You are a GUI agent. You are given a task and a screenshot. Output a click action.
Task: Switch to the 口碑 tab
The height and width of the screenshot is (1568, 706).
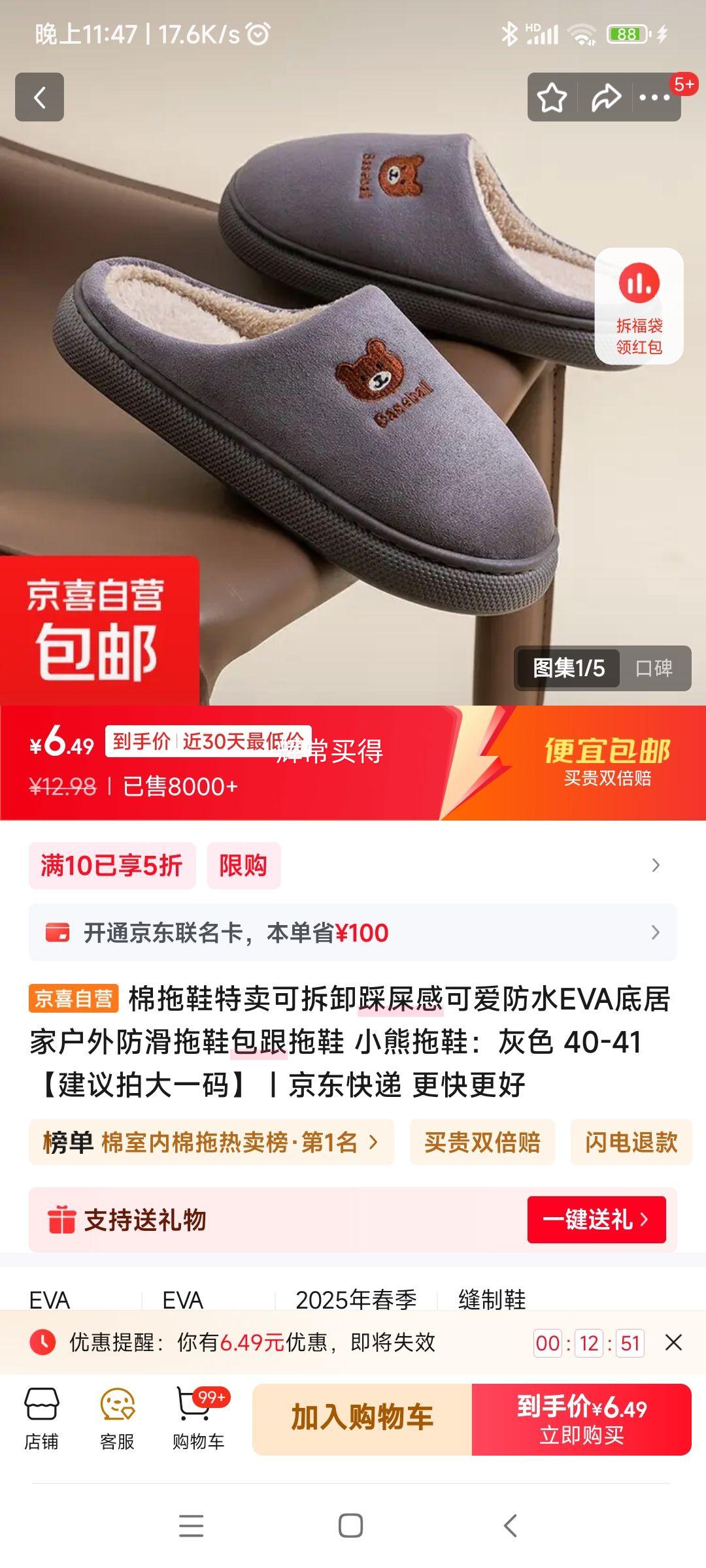pos(654,668)
